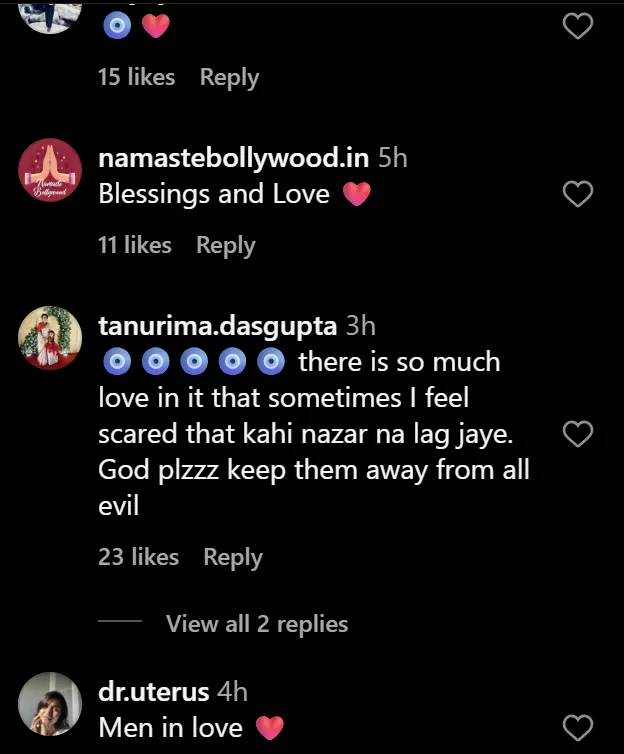Open tanurima.dasgupta's profile

219,326
